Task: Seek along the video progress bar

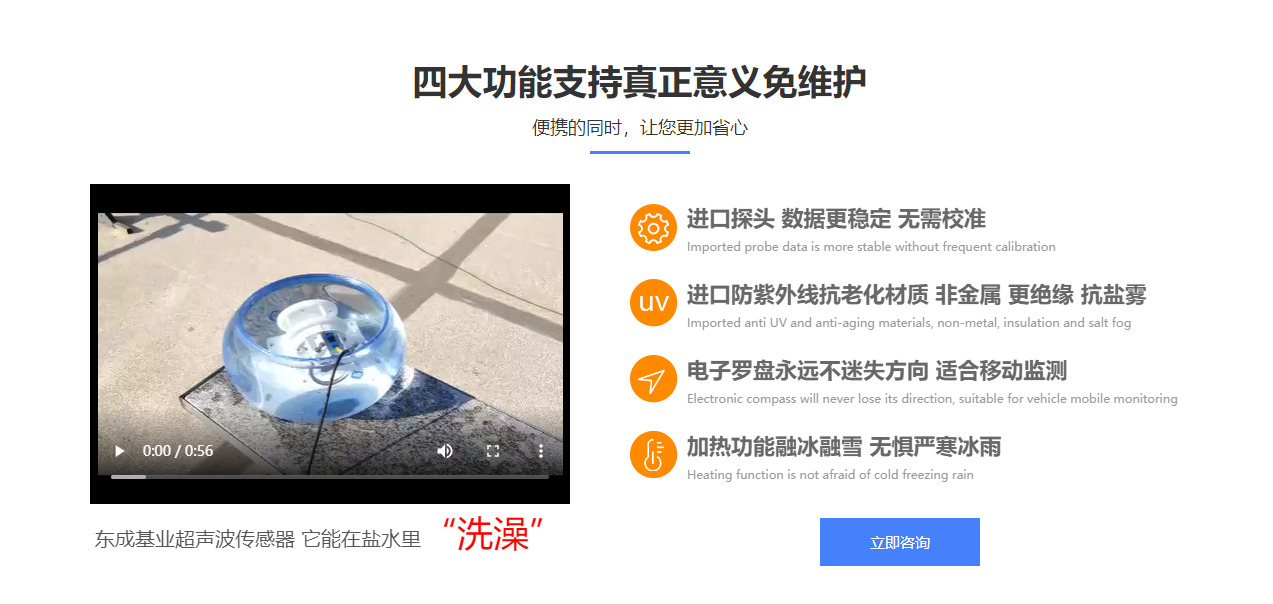Action: 330,477
